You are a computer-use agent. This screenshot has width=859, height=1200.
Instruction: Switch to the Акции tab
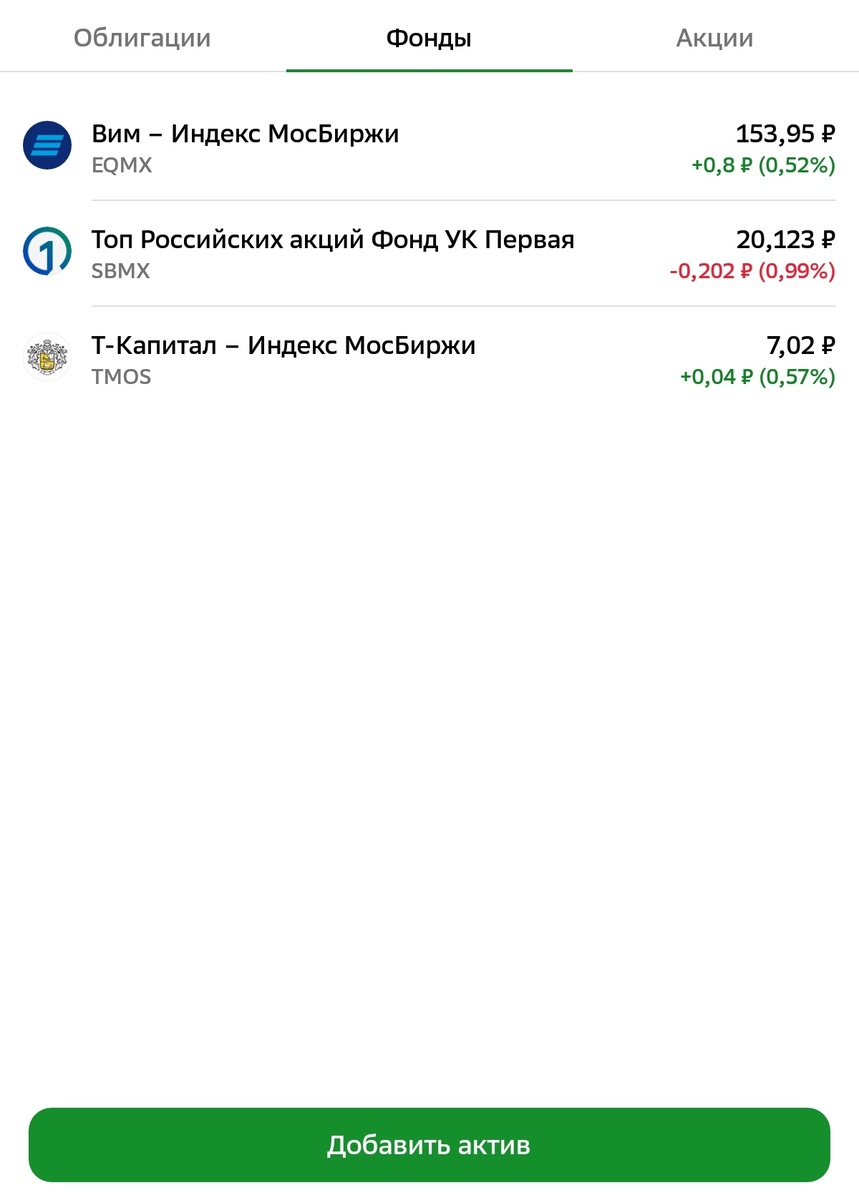[x=714, y=39]
